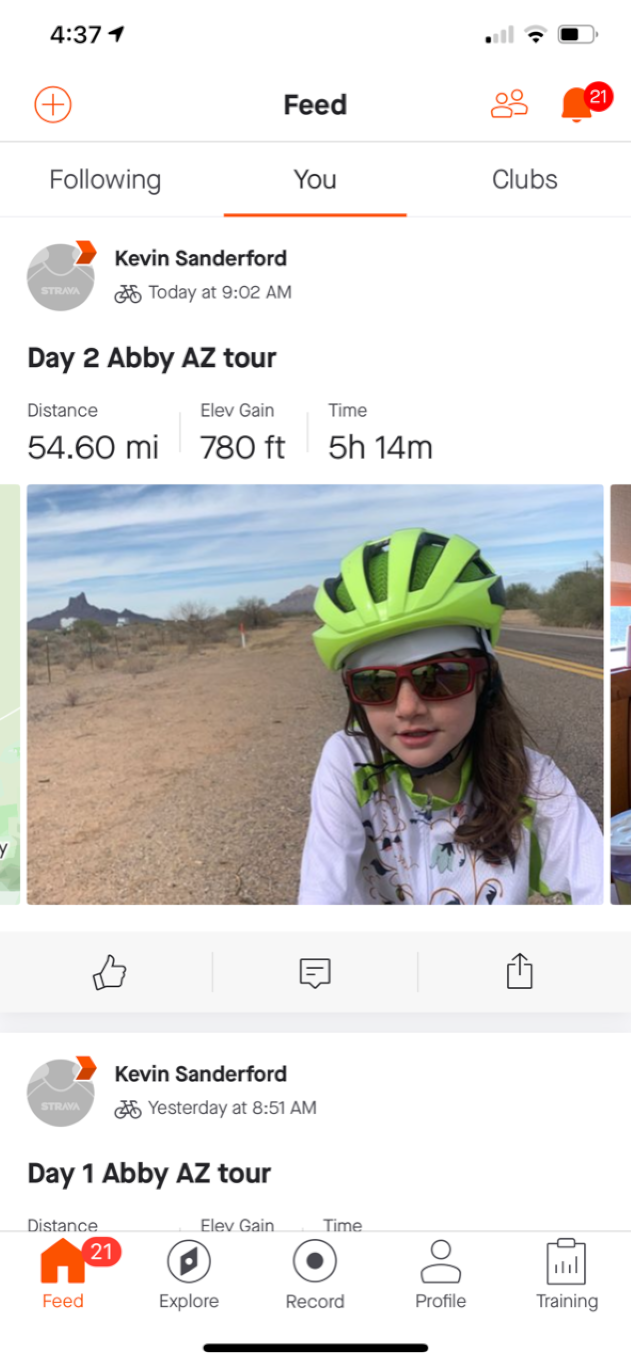The width and height of the screenshot is (631, 1366).
Task: Open the find friends icon
Action: point(509,104)
